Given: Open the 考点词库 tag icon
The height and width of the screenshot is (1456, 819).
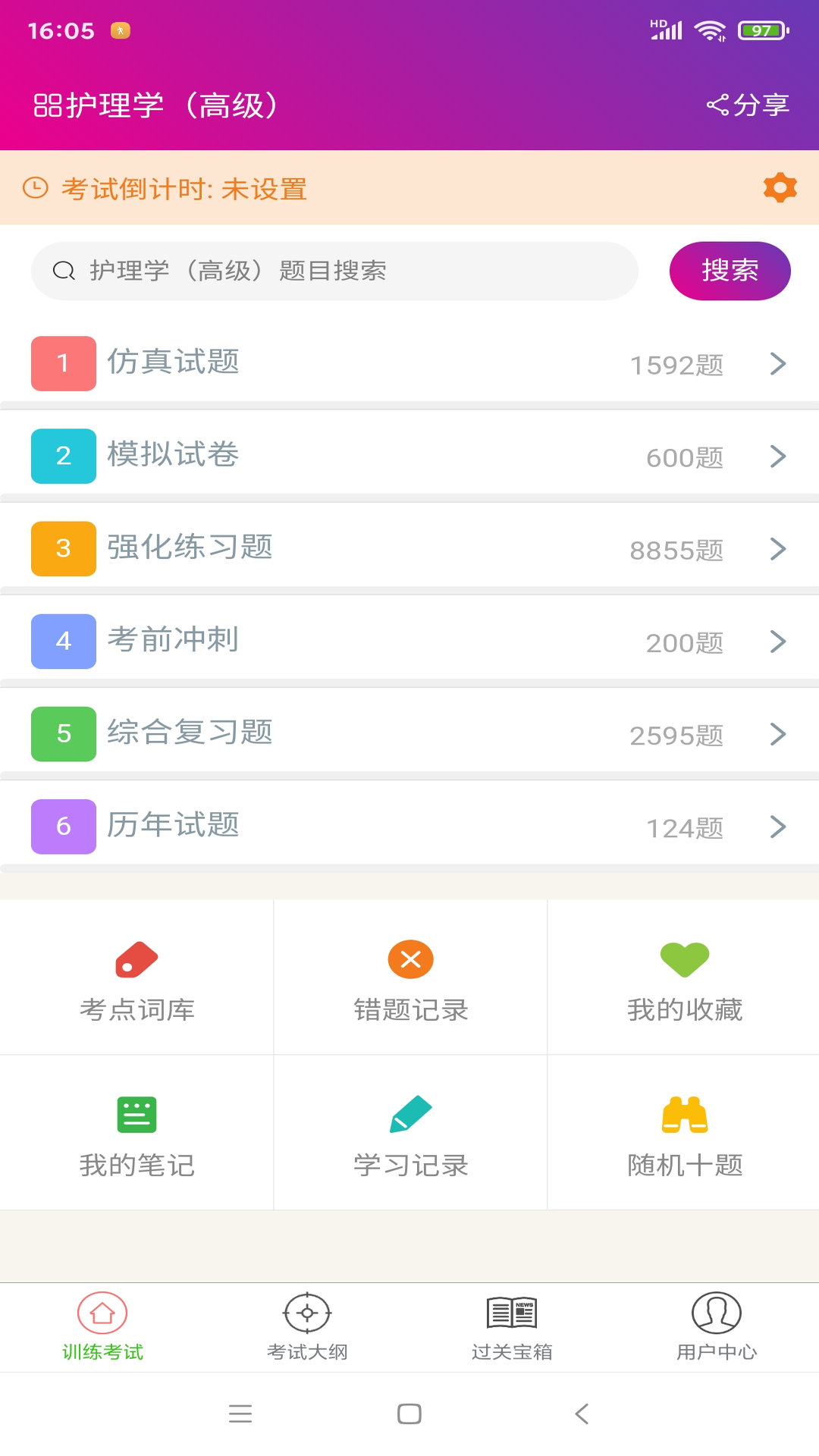Looking at the screenshot, I should coord(136,959).
